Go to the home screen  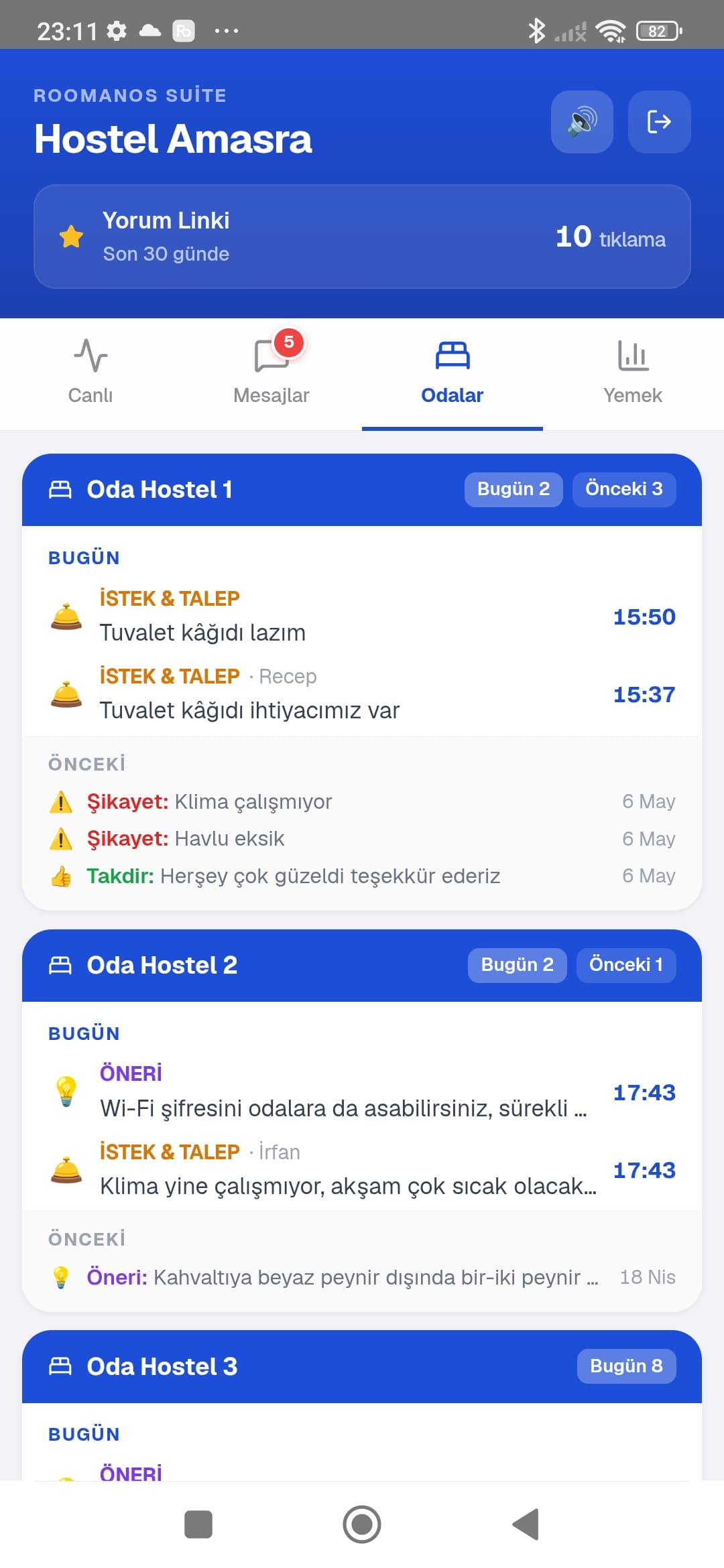click(x=362, y=1524)
